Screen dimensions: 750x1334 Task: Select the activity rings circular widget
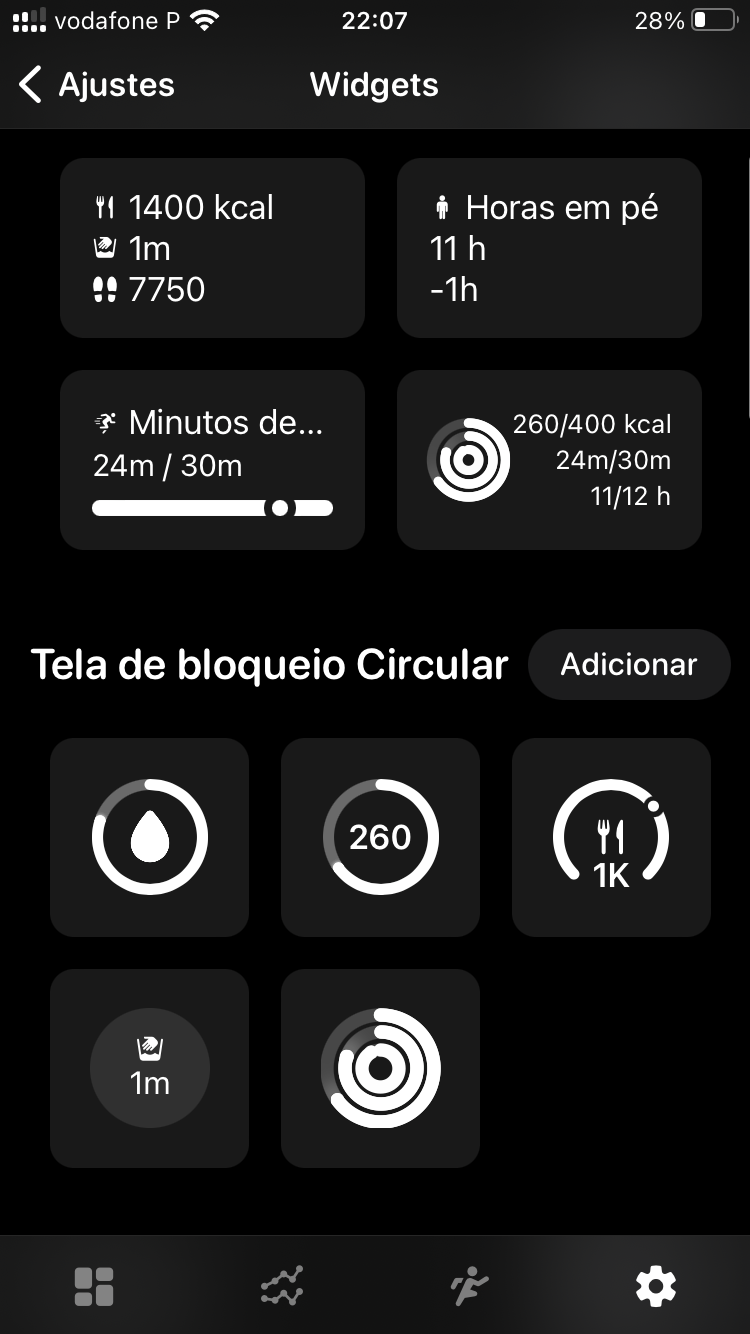coord(380,1068)
